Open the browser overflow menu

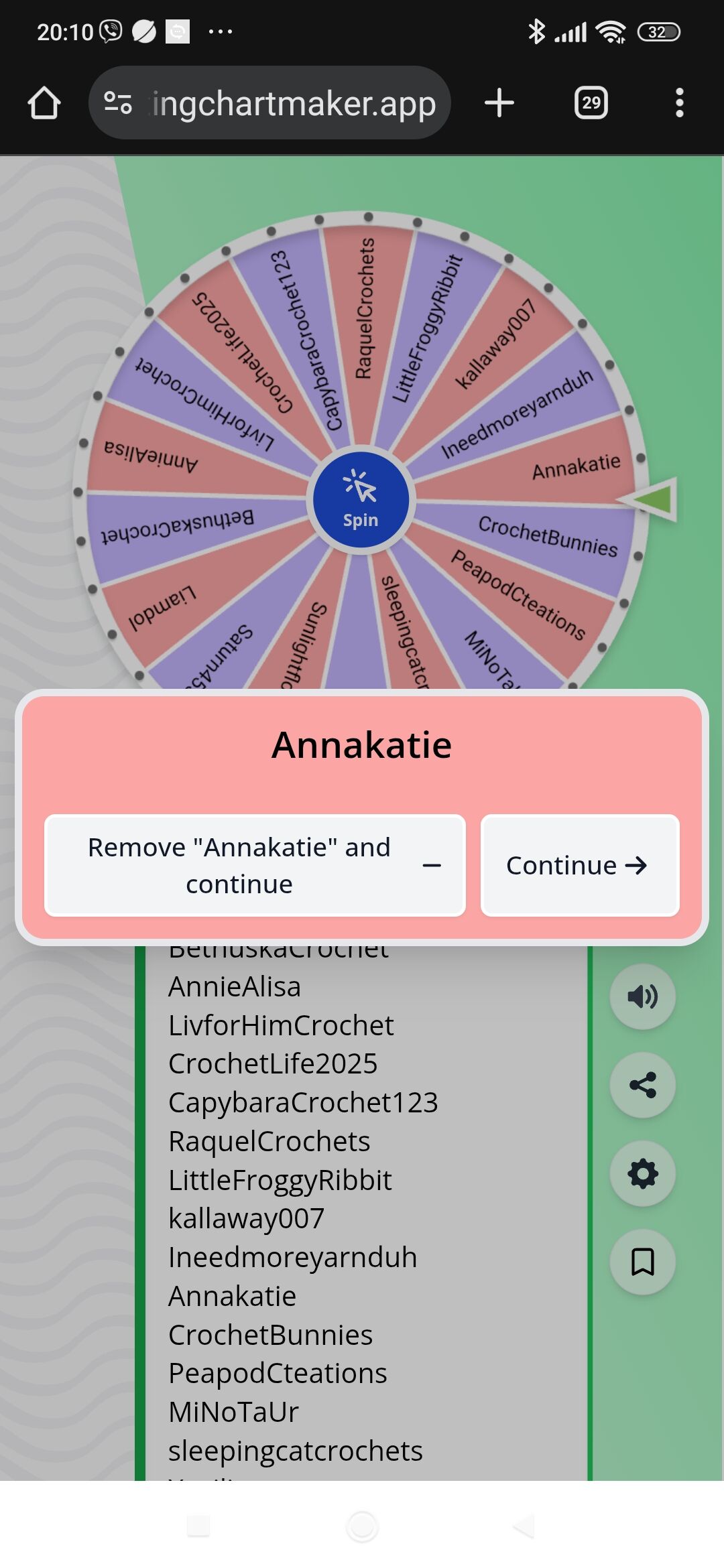(679, 103)
